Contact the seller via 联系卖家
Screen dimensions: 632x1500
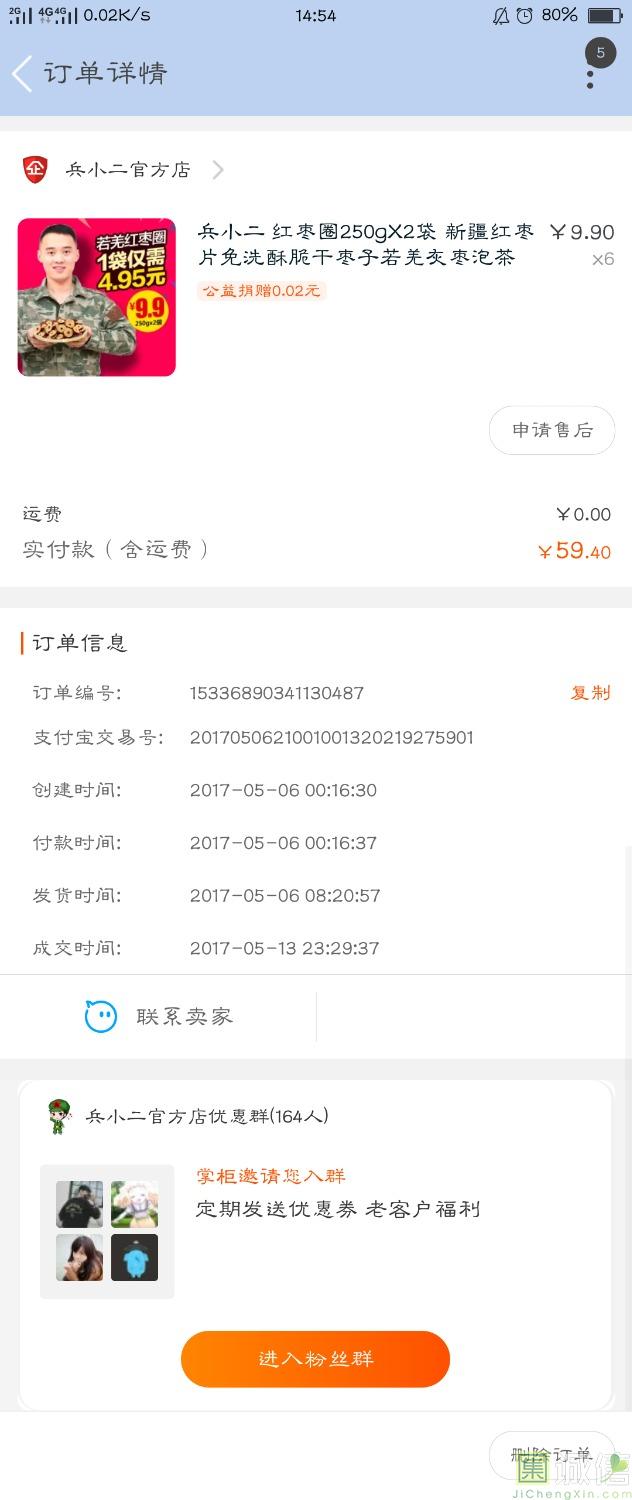(160, 1017)
